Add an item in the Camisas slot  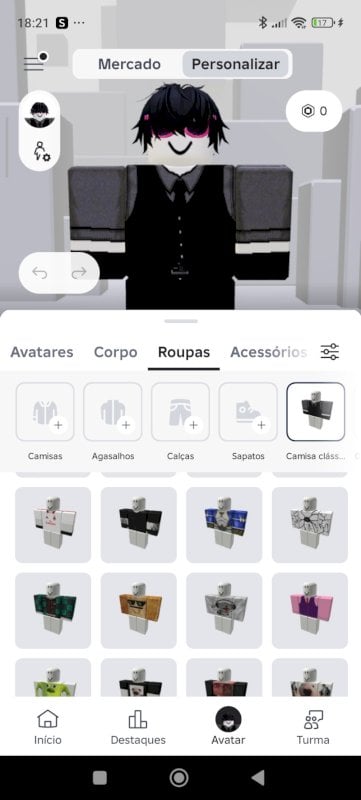point(45,412)
